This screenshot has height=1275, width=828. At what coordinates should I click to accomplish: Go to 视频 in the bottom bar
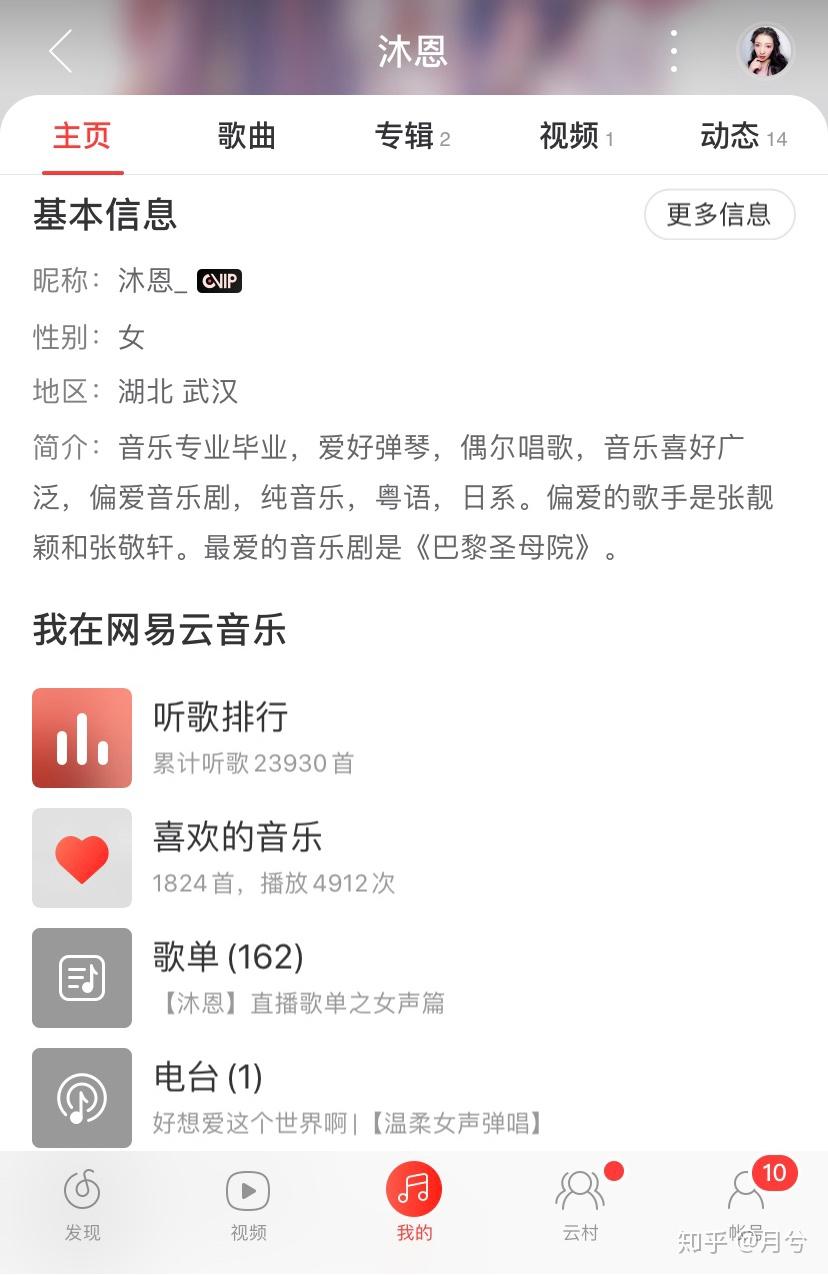(248, 1205)
